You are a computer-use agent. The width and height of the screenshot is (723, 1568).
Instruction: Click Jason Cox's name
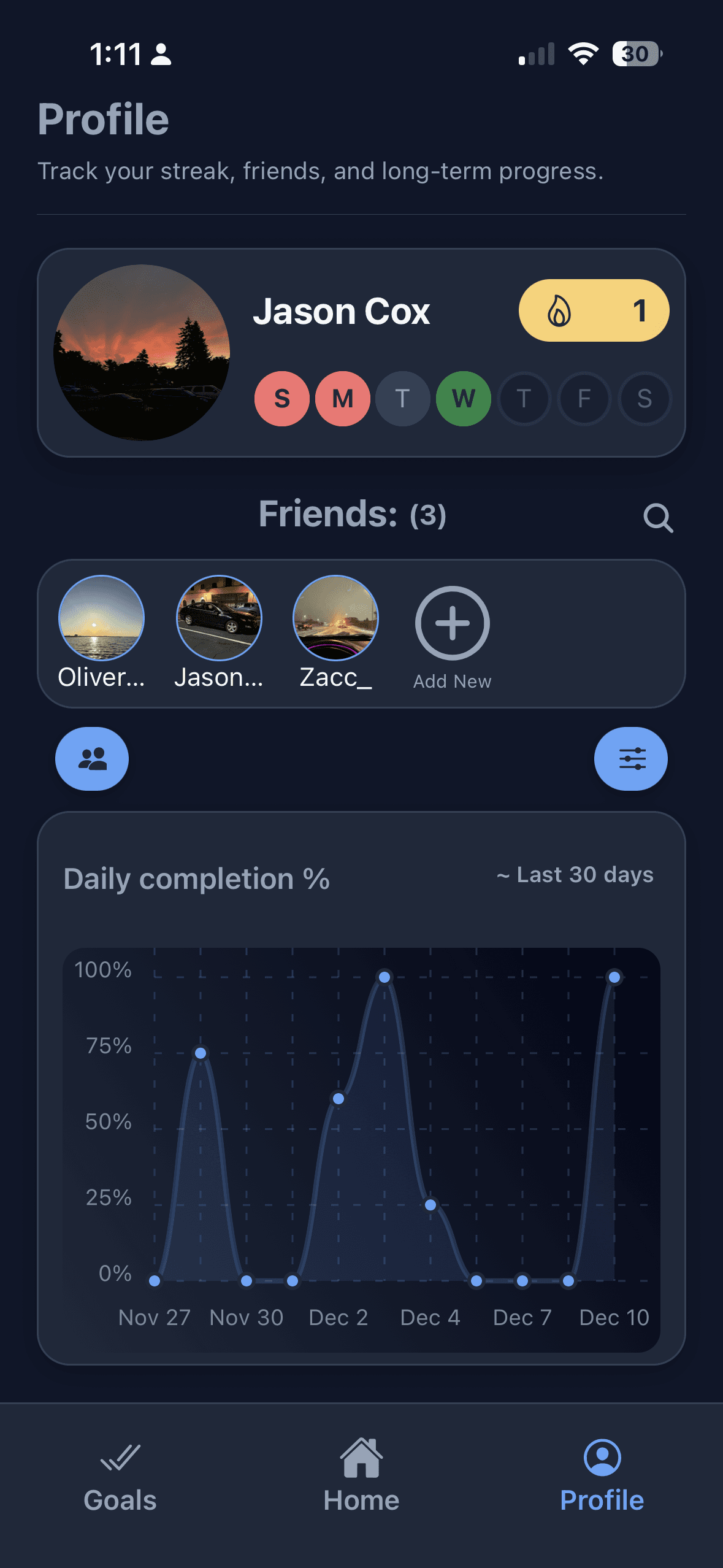point(342,311)
